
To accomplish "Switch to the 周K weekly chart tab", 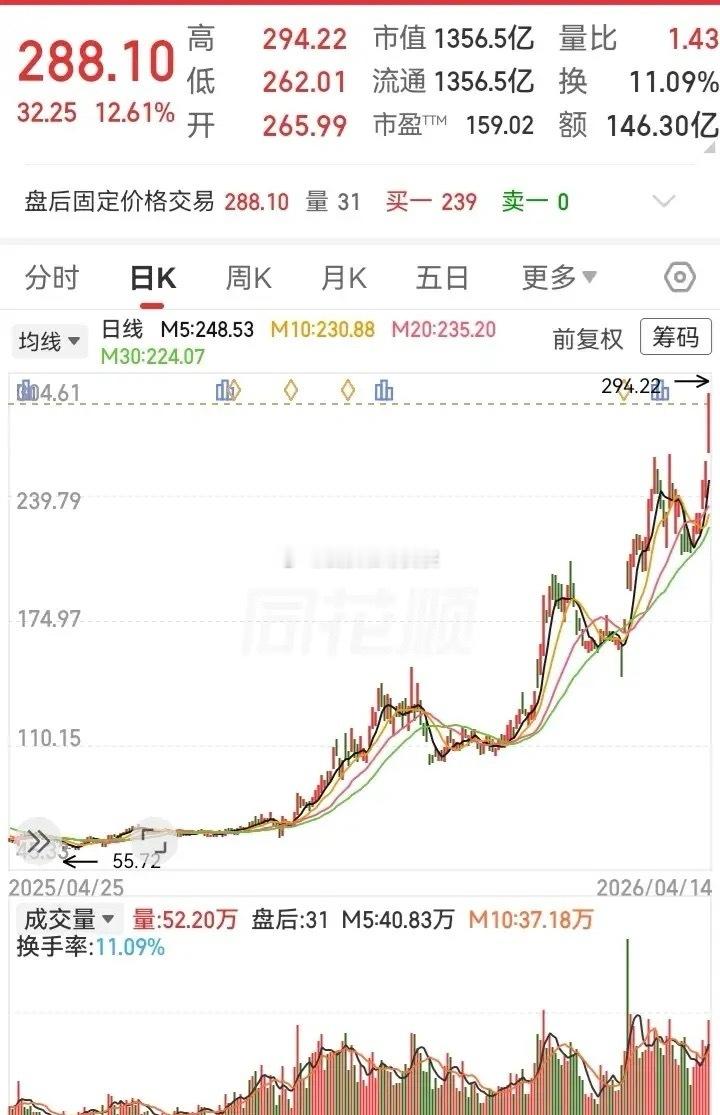I will pos(247,277).
